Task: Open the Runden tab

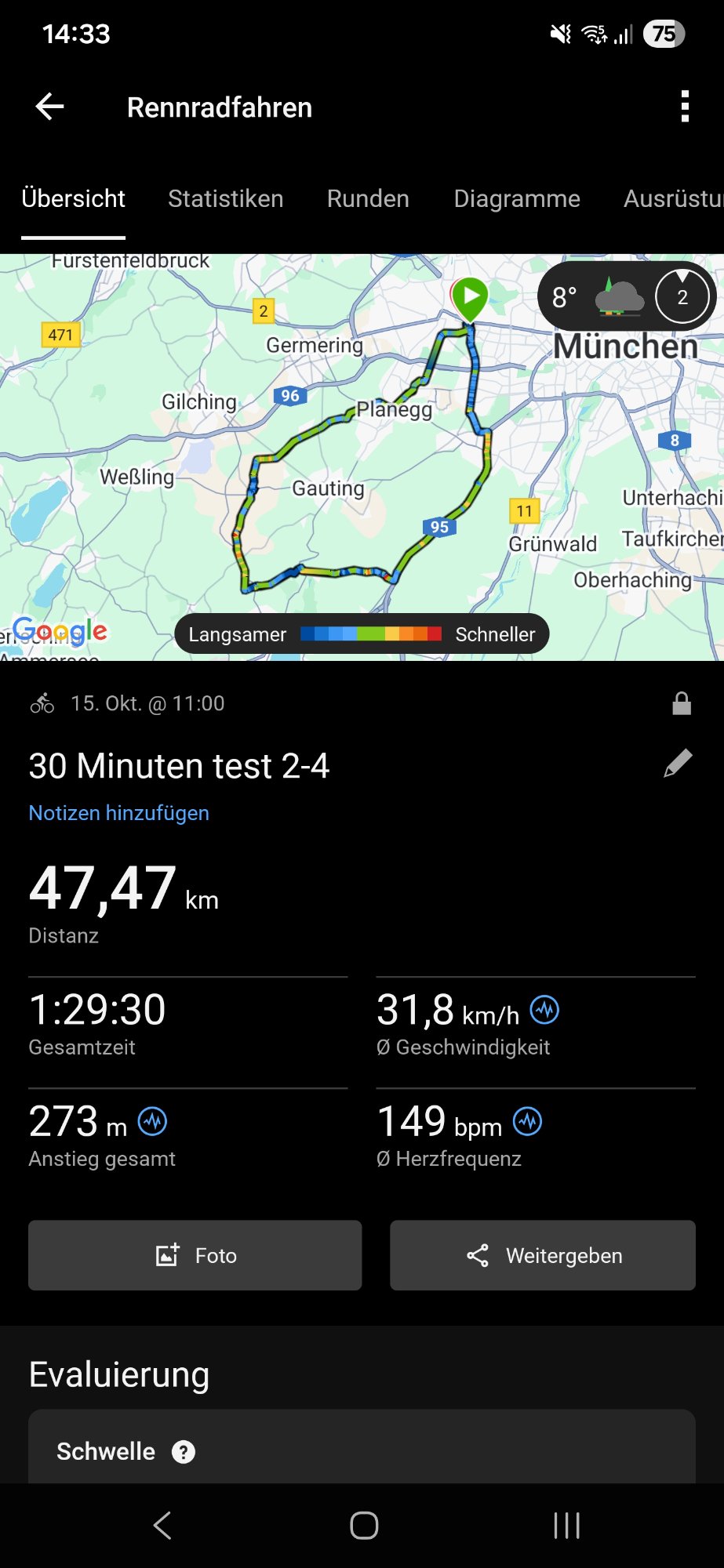Action: click(x=368, y=199)
